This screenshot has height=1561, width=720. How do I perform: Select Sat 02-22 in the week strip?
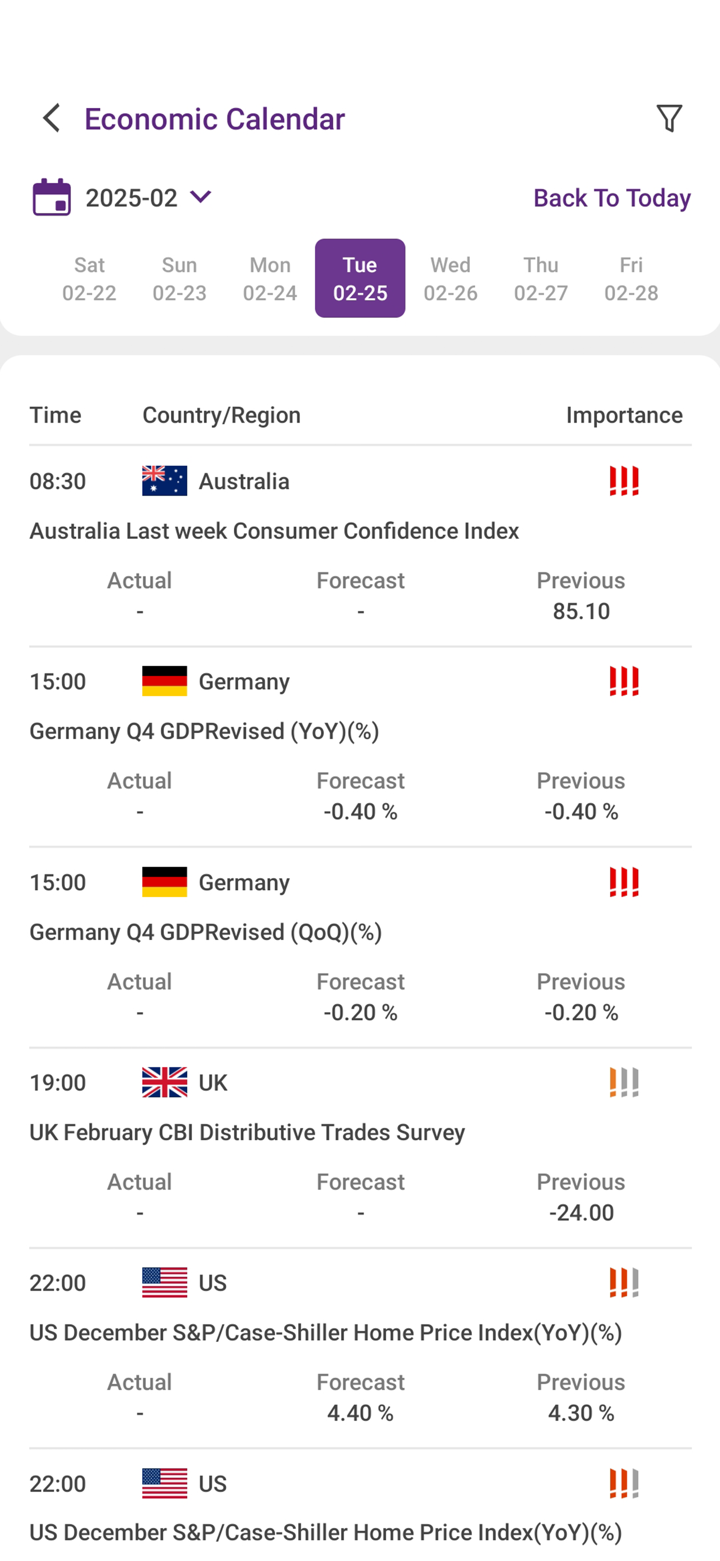coord(89,278)
